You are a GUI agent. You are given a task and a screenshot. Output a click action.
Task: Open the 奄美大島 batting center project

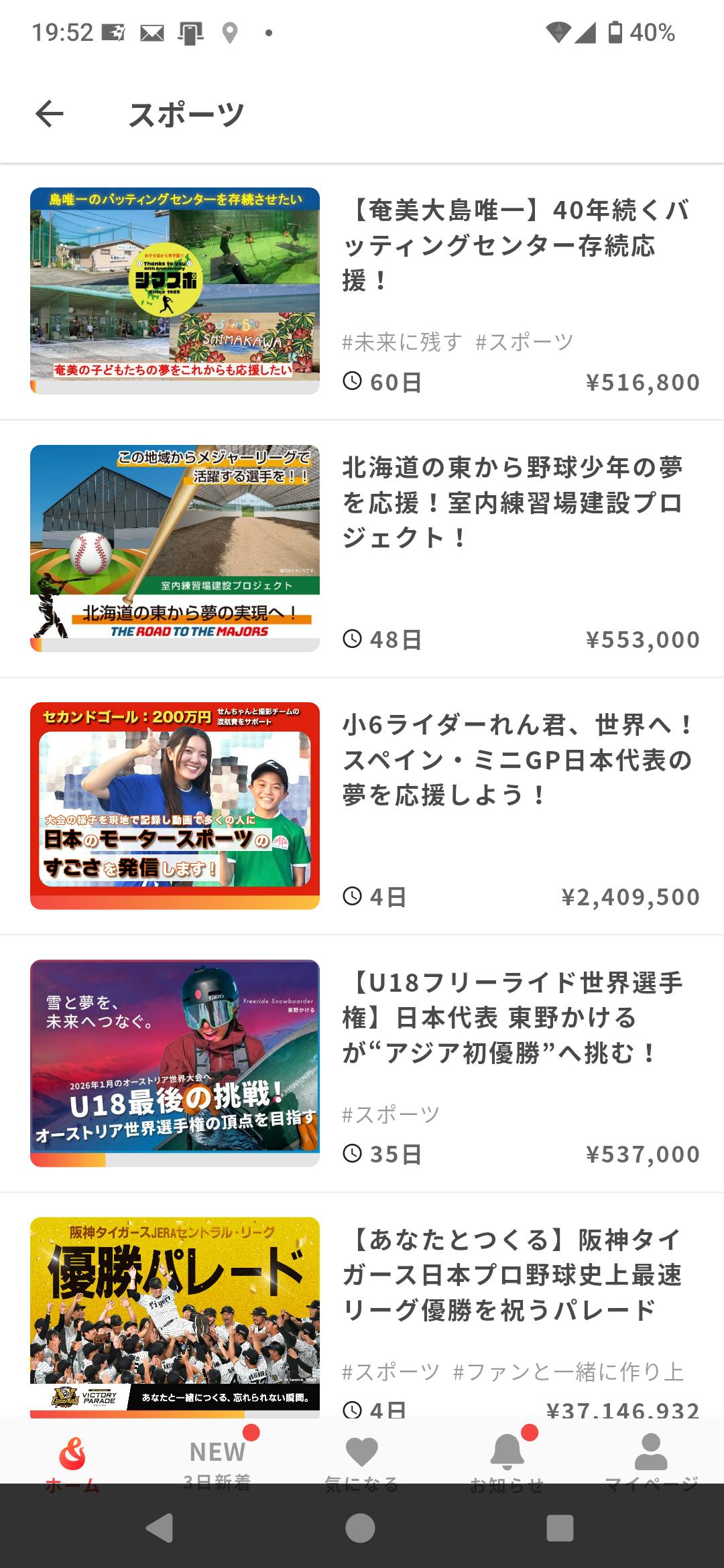pyautogui.click(x=362, y=291)
